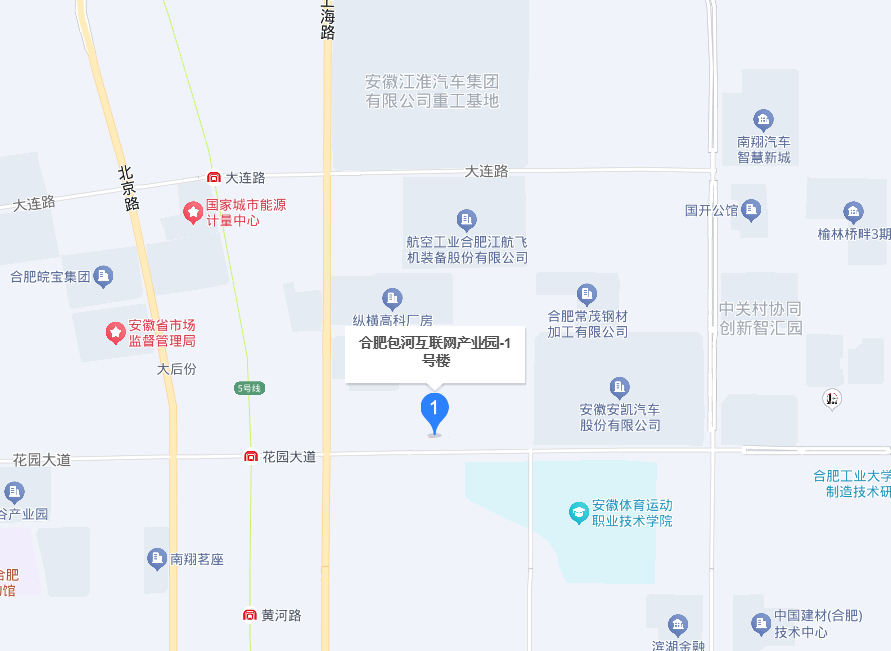Open 纵横高科厂房 place marker
Viewport: 891px width, 651px height.
coord(392,298)
